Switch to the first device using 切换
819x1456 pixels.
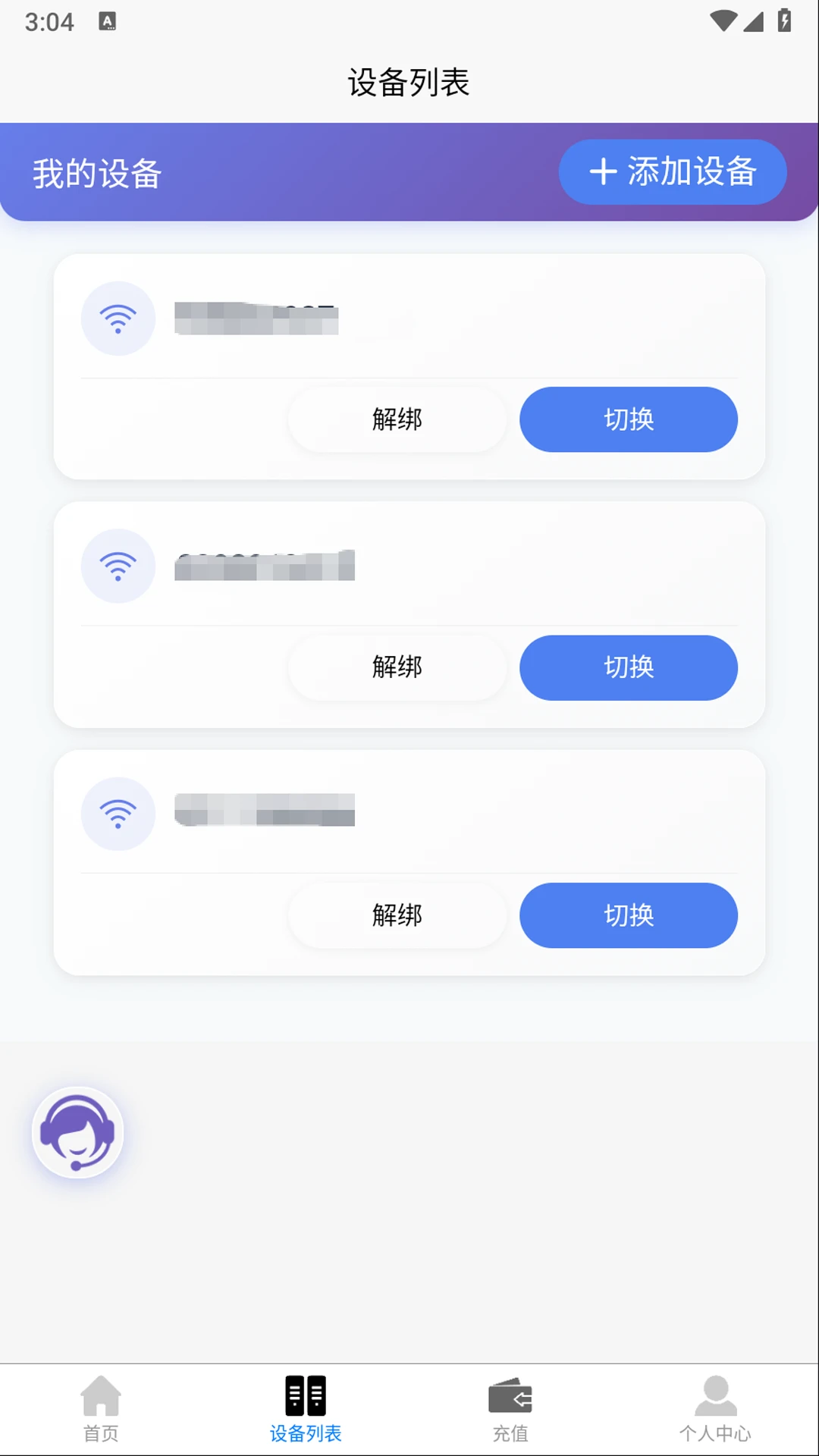pos(628,419)
